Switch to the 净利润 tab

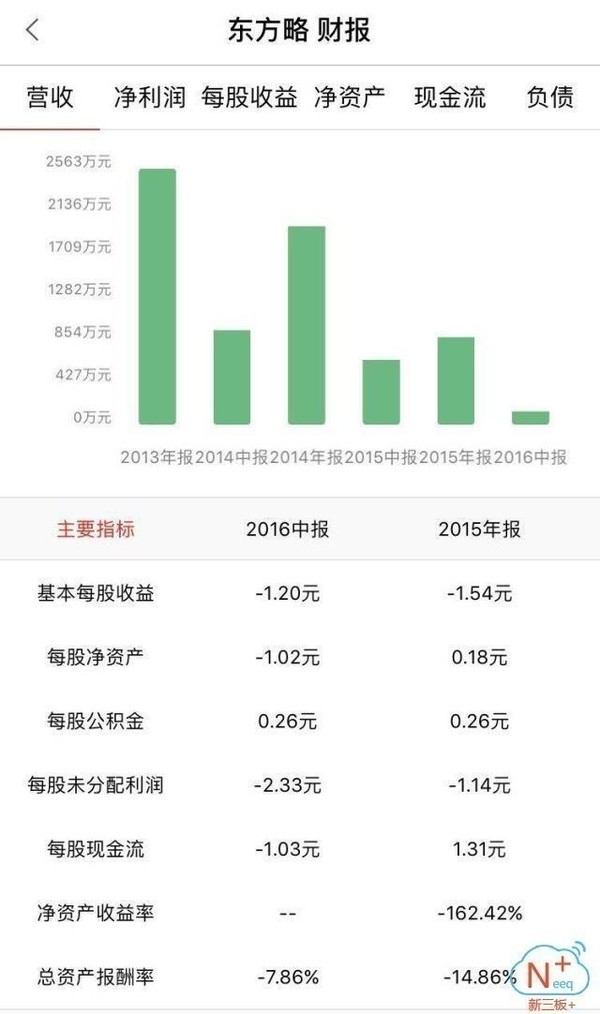pos(149,98)
